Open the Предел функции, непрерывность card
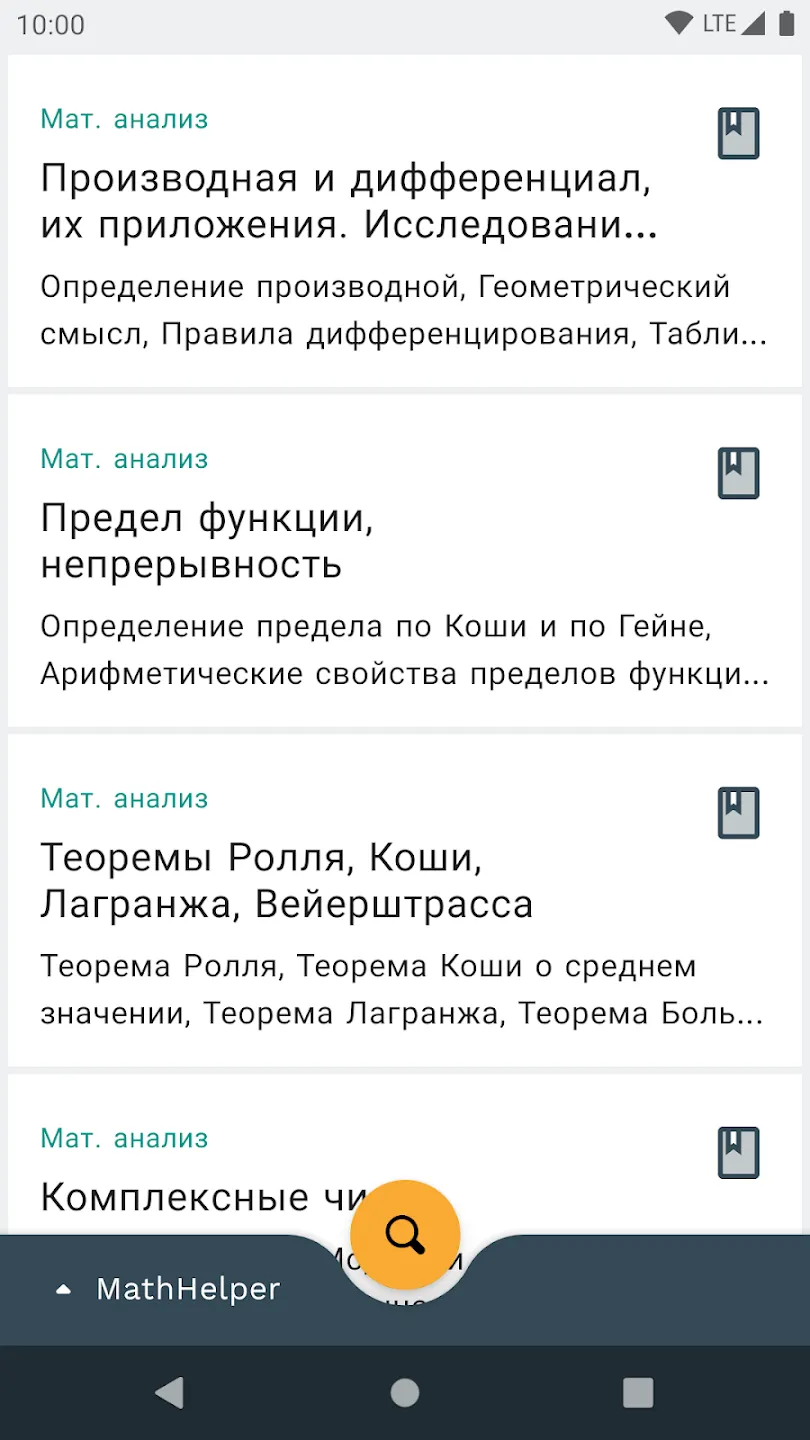 point(405,561)
